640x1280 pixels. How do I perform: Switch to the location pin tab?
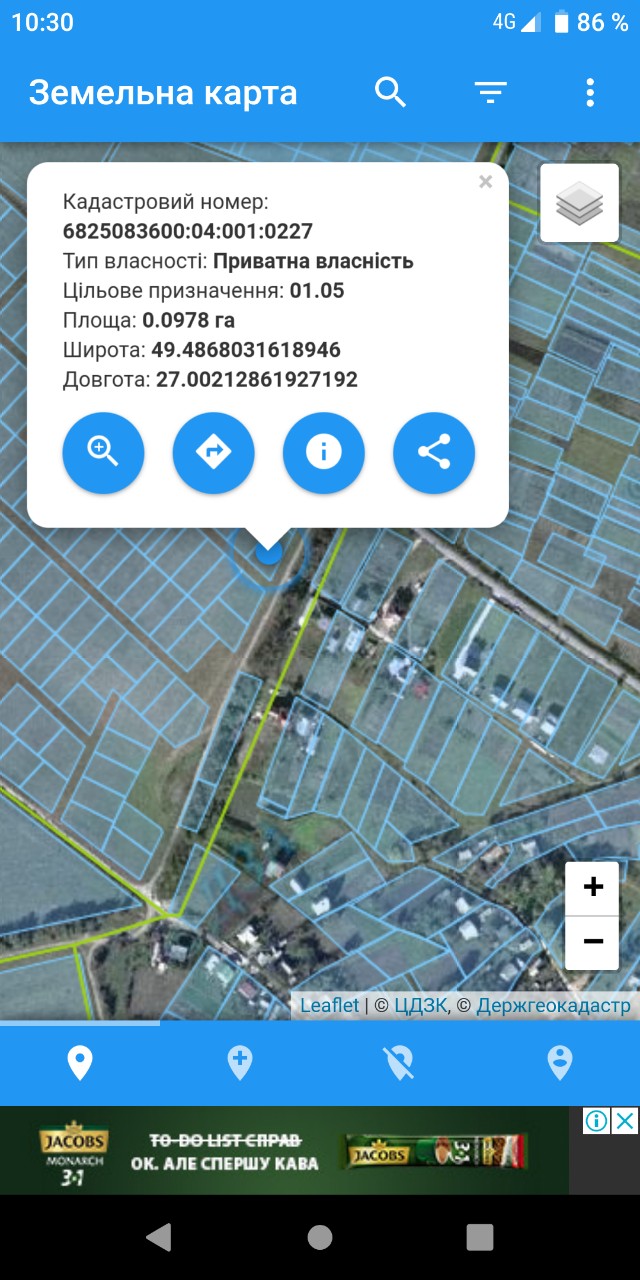coord(80,1063)
